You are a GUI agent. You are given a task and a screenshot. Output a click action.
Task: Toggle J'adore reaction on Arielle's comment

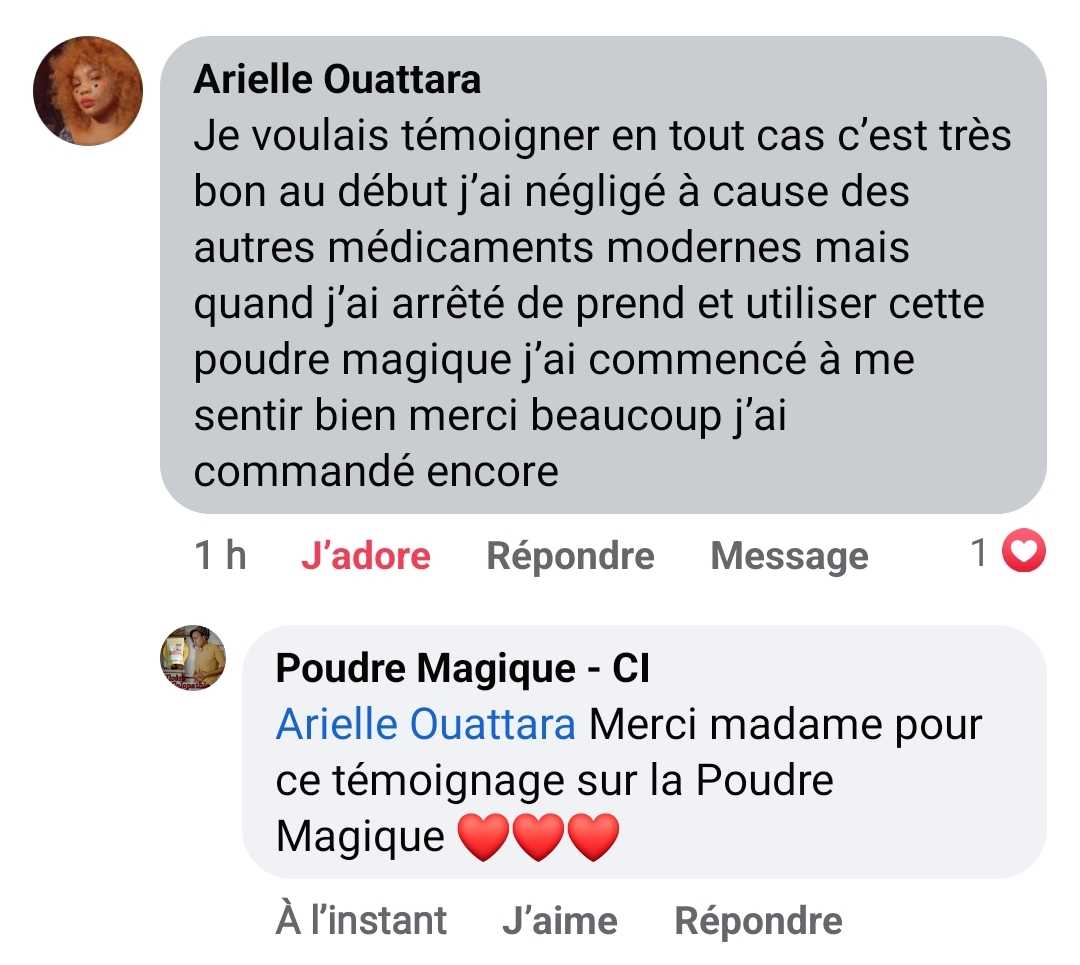(365, 556)
